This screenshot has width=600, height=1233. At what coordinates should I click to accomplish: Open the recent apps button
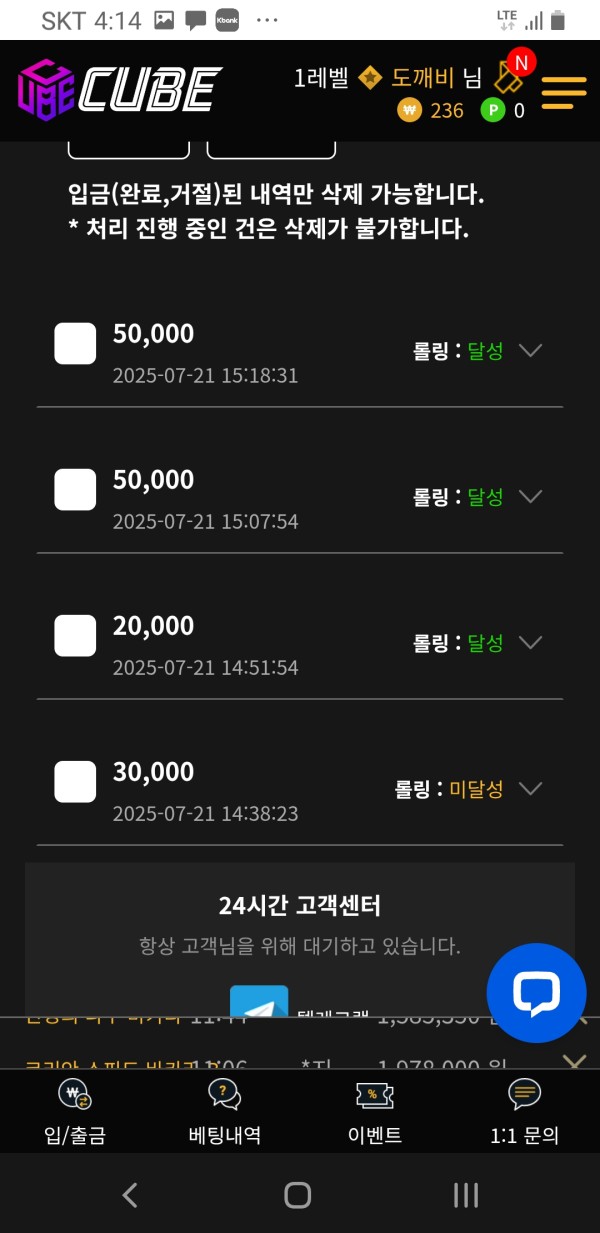coord(466,1194)
